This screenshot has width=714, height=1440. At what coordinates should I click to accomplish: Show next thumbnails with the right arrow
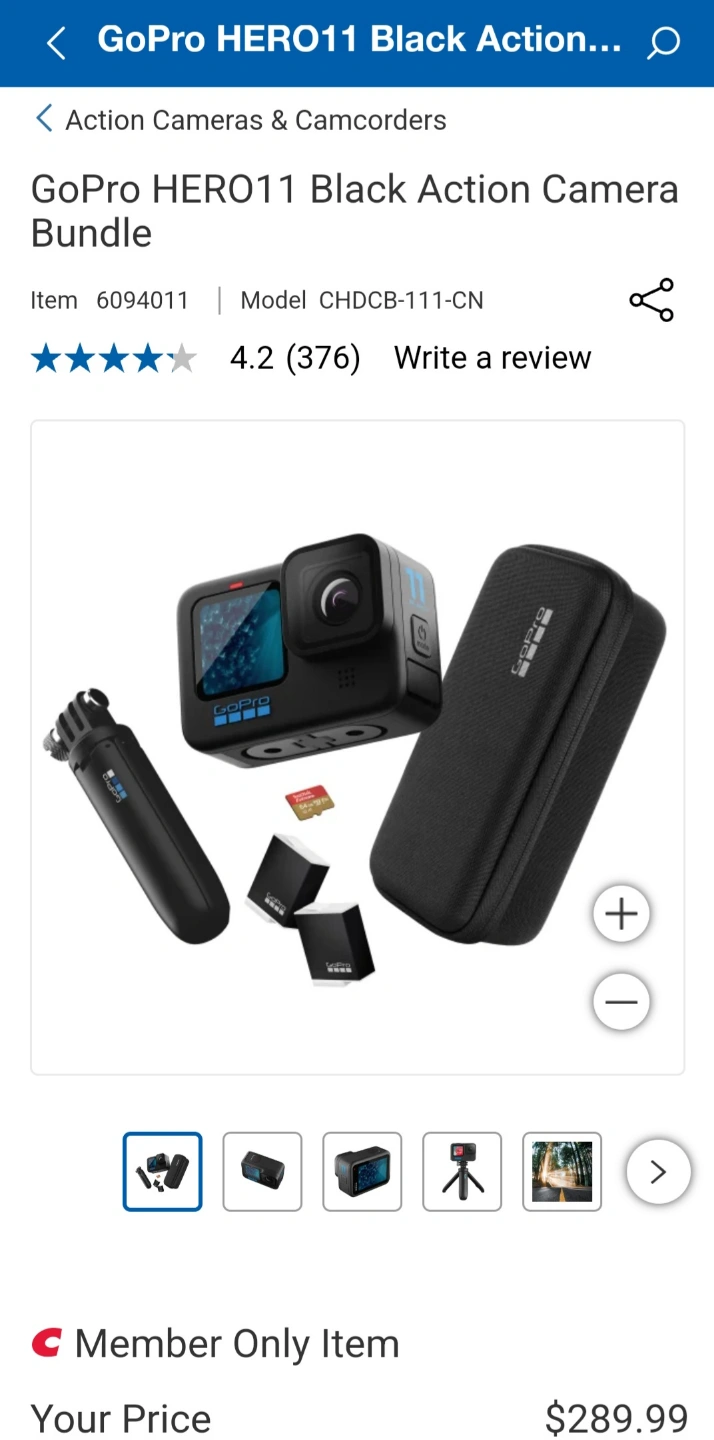coord(658,1172)
